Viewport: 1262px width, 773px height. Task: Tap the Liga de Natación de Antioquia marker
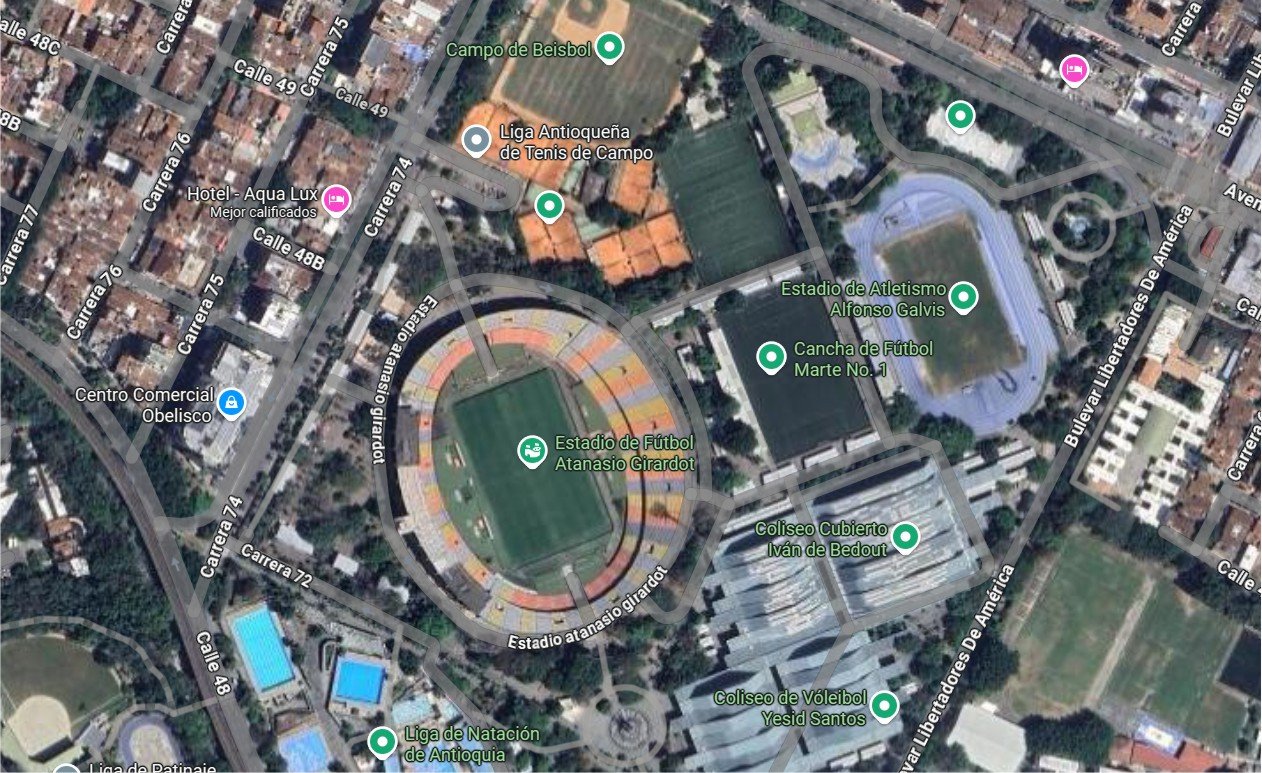[381, 742]
